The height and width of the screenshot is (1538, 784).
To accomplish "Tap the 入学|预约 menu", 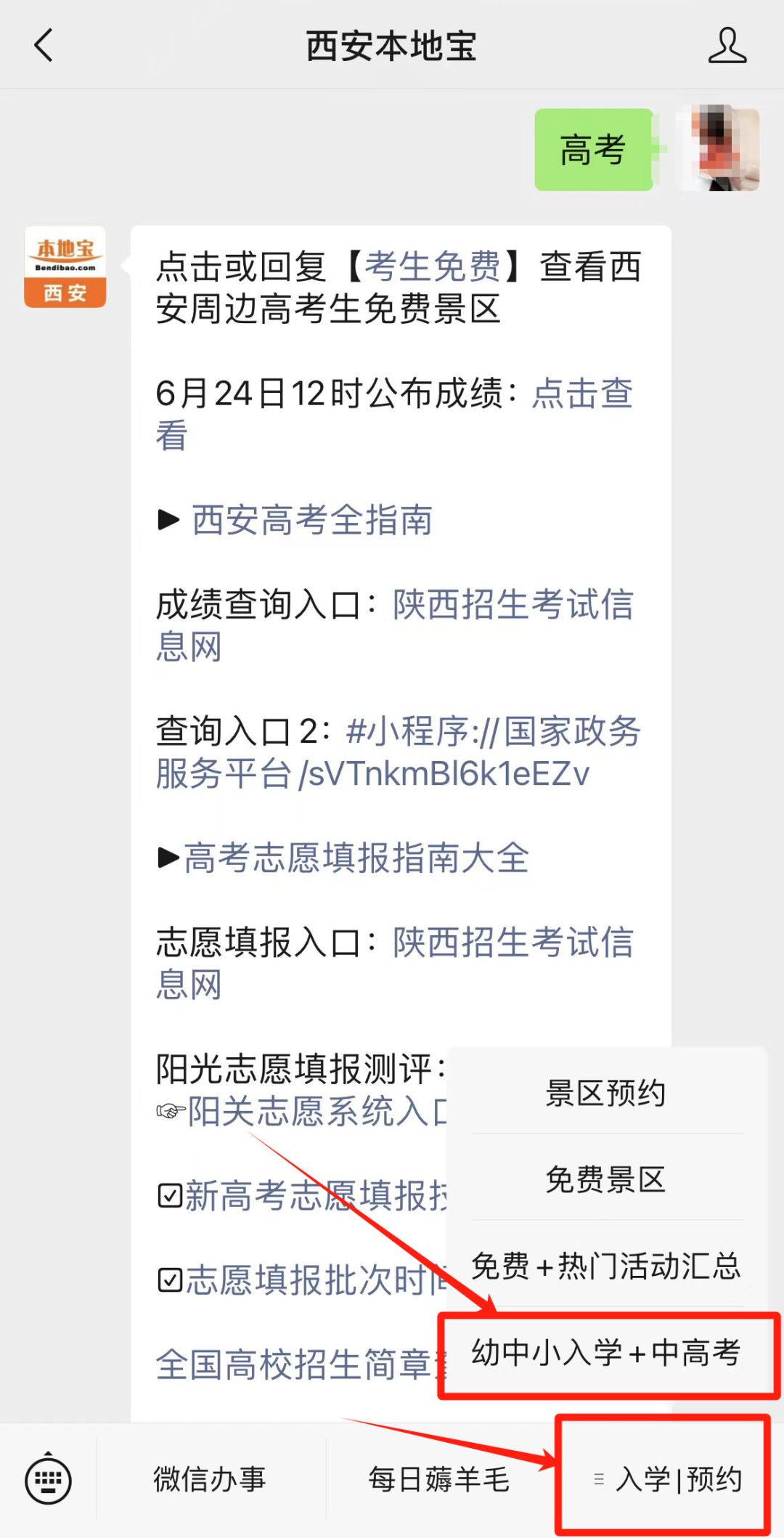I will click(x=666, y=1480).
